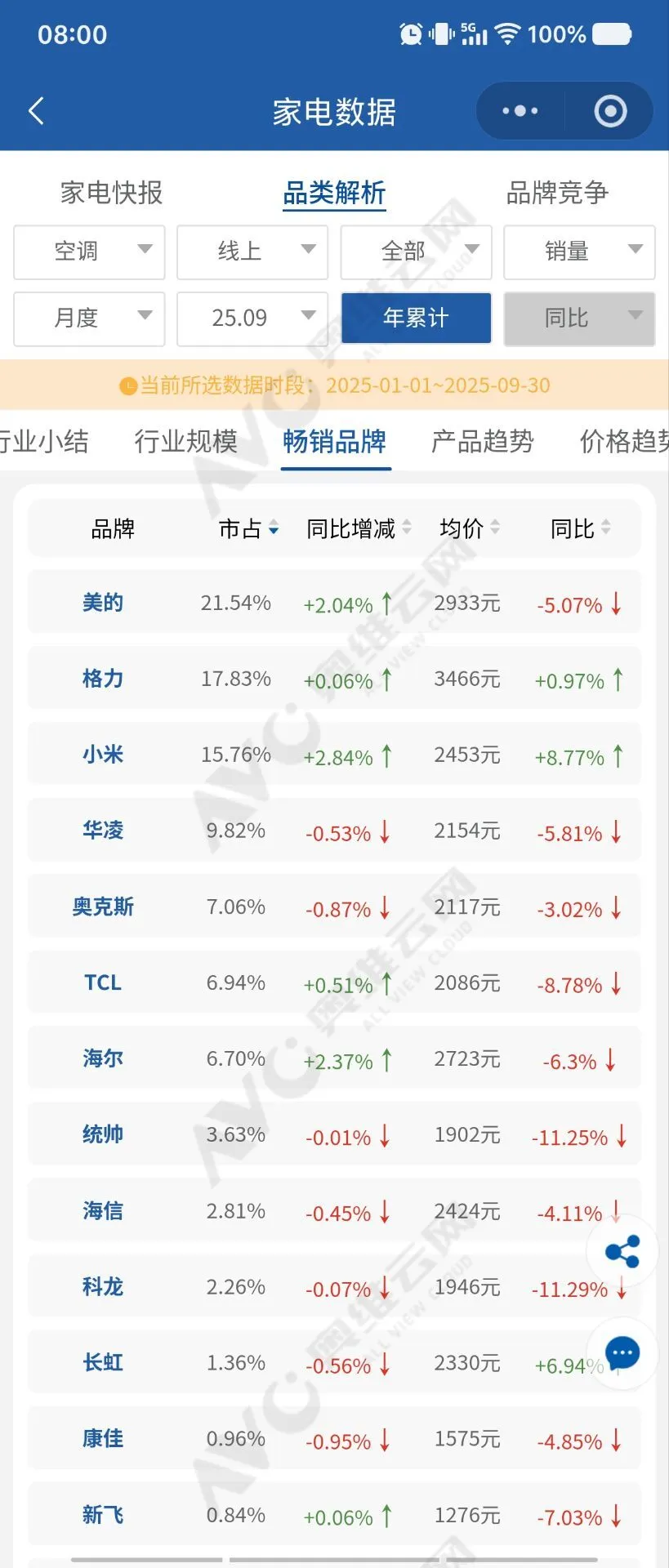
Task: Open the 25.09 date dropdown
Action: tap(252, 318)
